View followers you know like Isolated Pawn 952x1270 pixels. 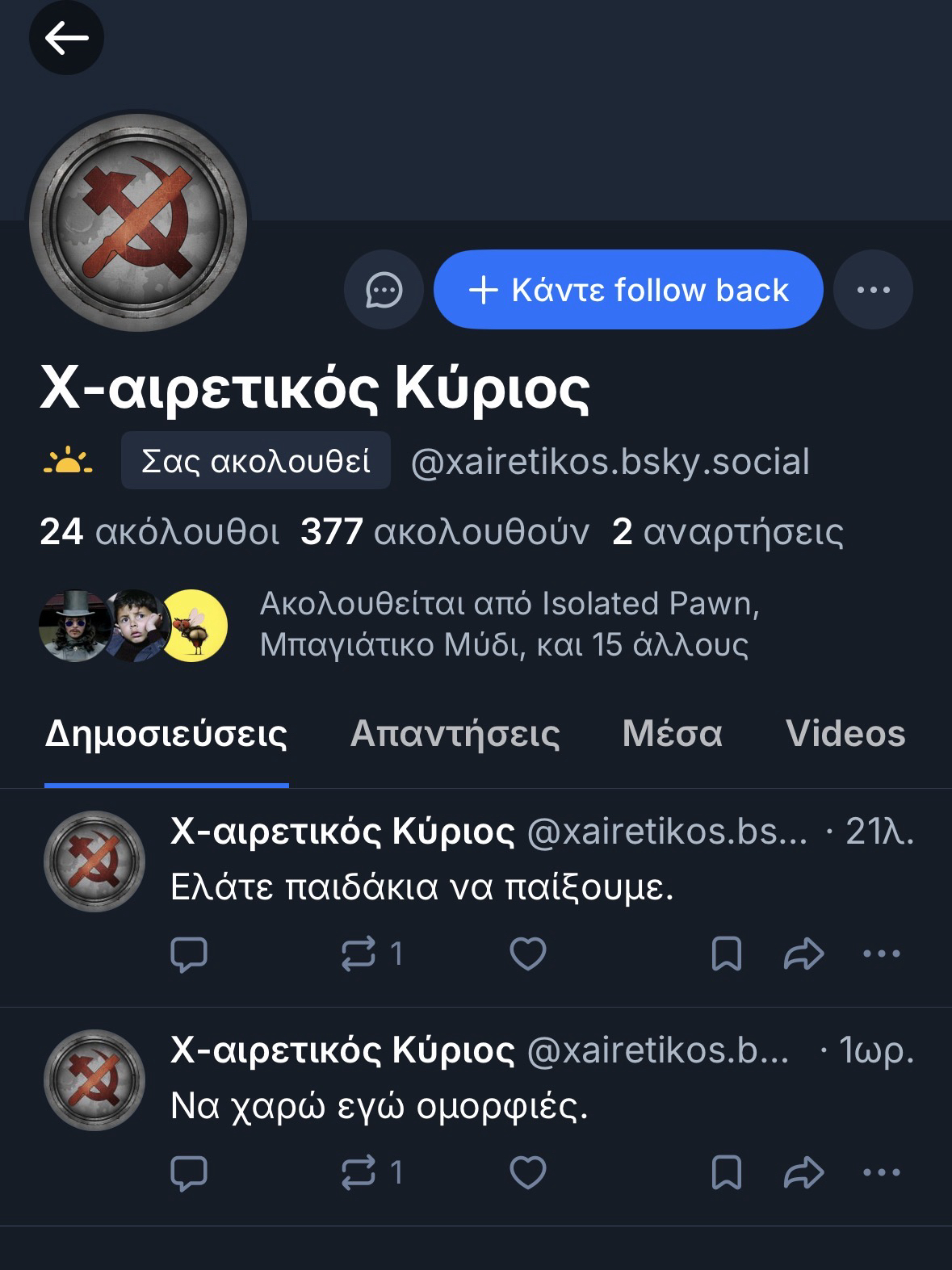(x=509, y=624)
